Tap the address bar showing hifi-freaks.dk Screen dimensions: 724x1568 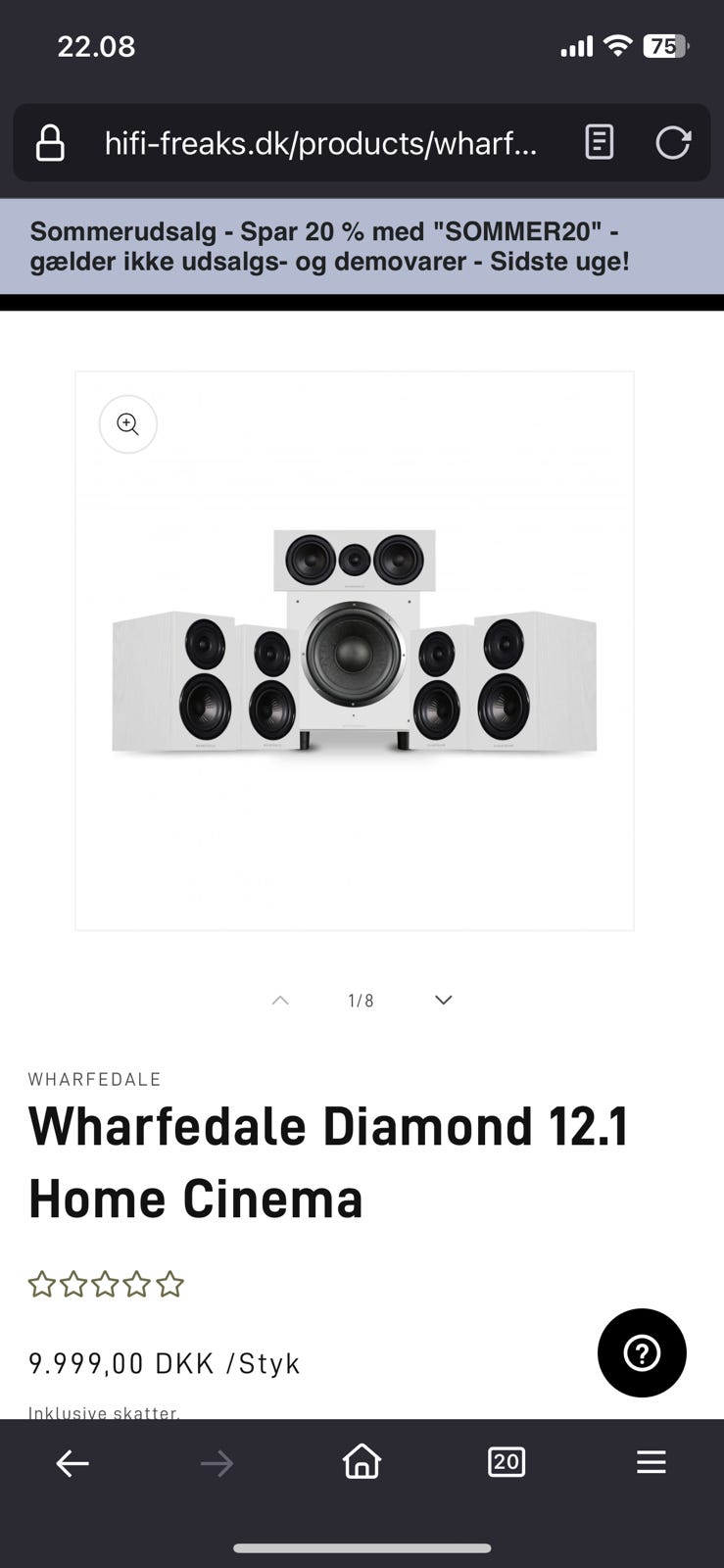319,143
